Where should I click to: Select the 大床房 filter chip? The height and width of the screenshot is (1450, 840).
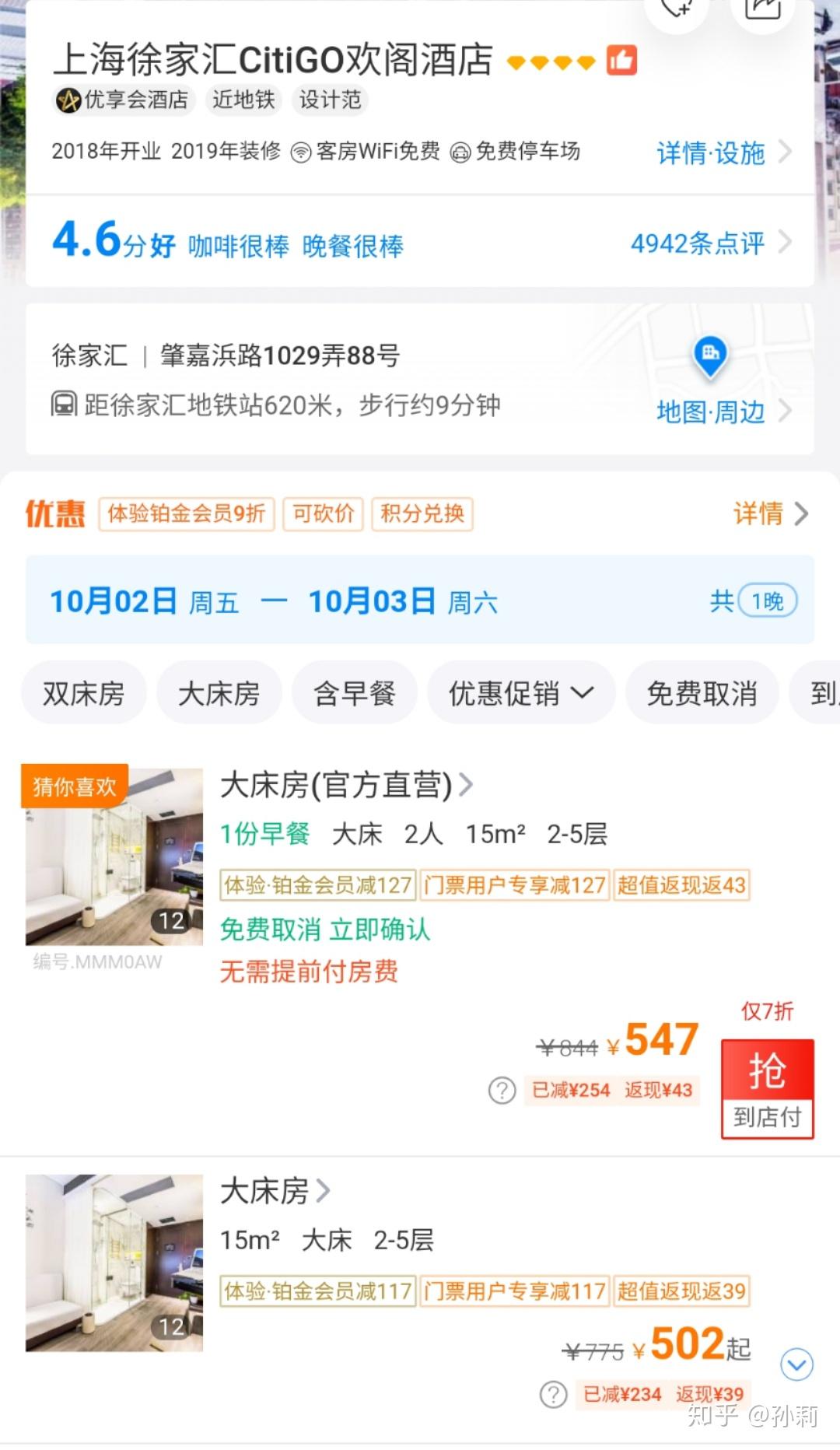219,693
